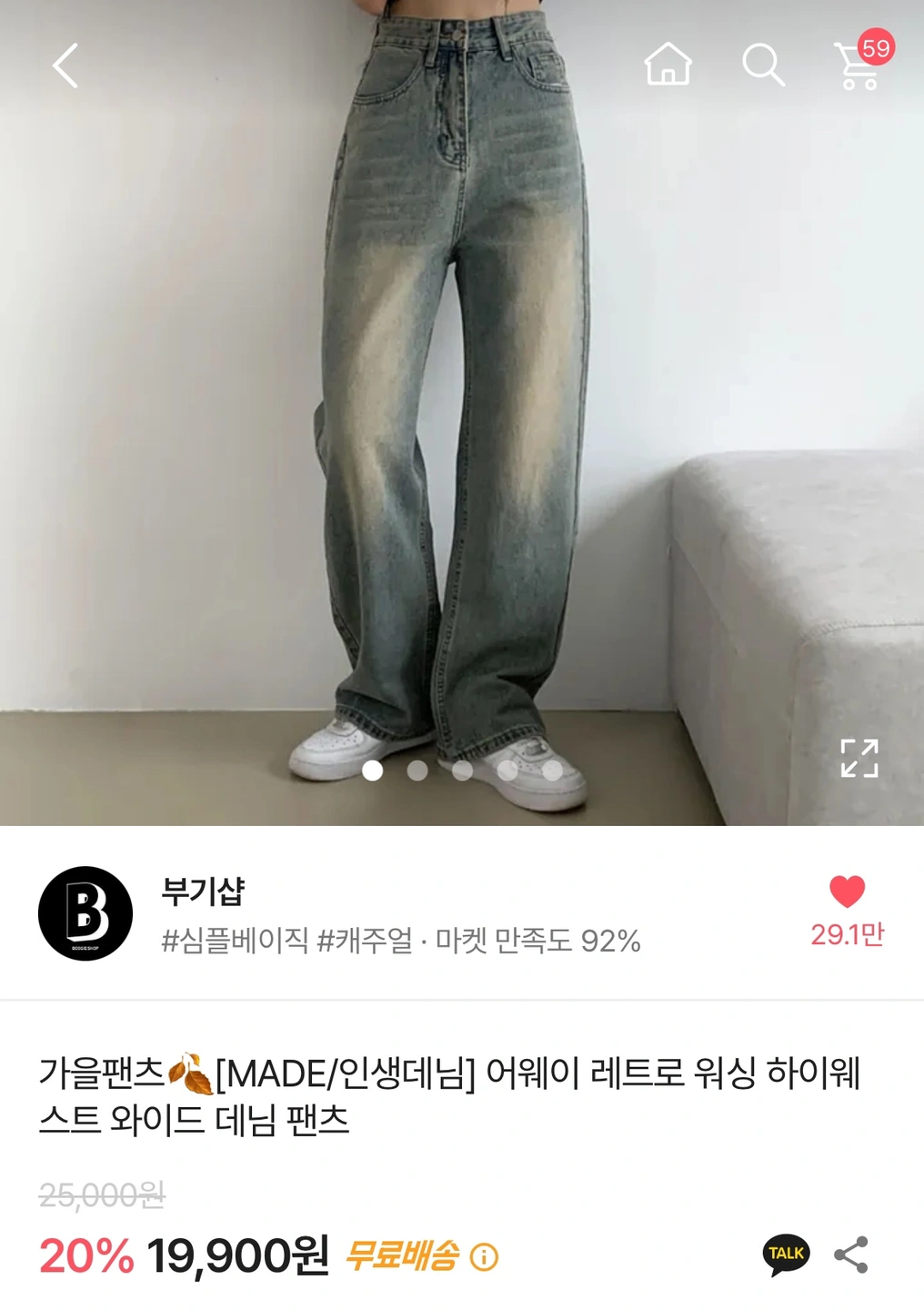Go back using the top arrow
This screenshot has width=924, height=1310.
click(65, 65)
